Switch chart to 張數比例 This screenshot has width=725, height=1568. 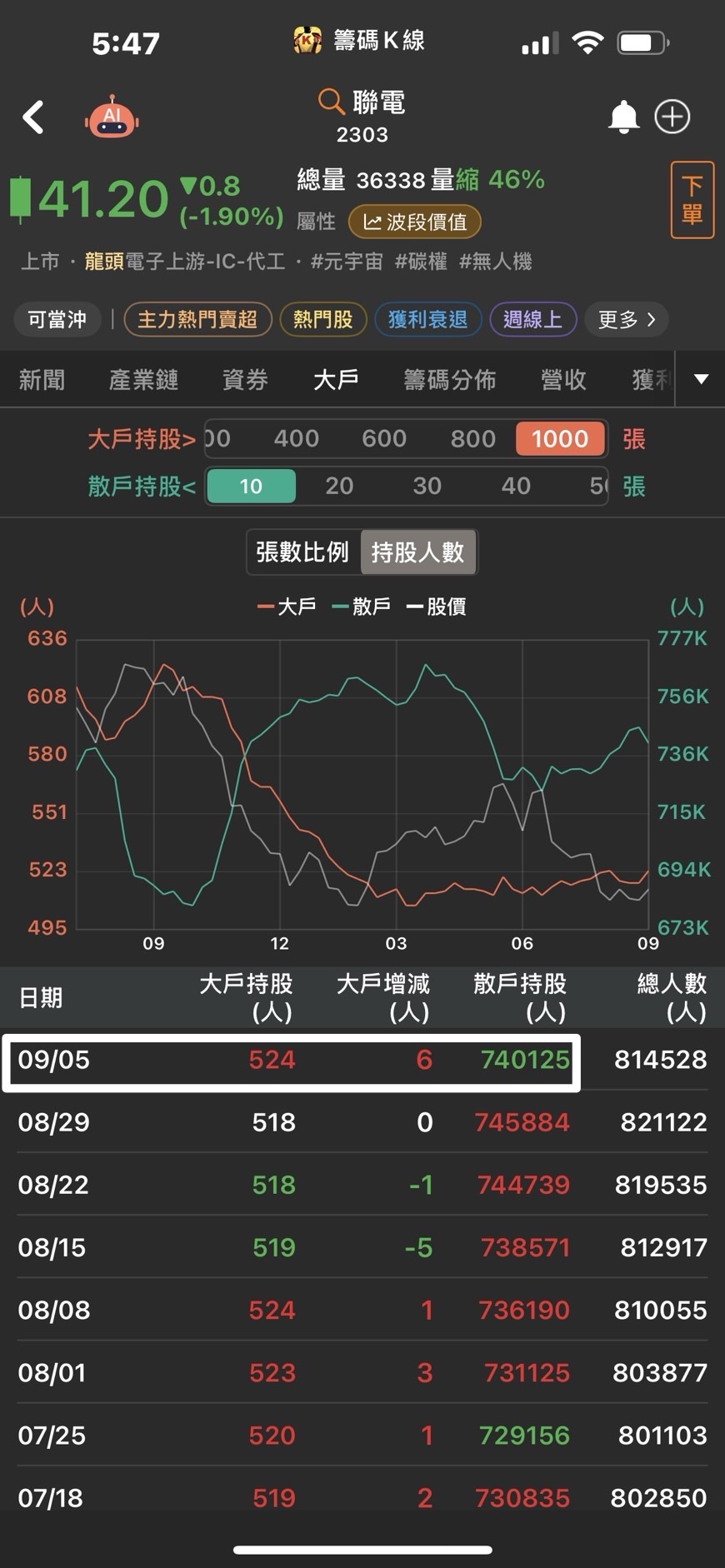pyautogui.click(x=302, y=552)
